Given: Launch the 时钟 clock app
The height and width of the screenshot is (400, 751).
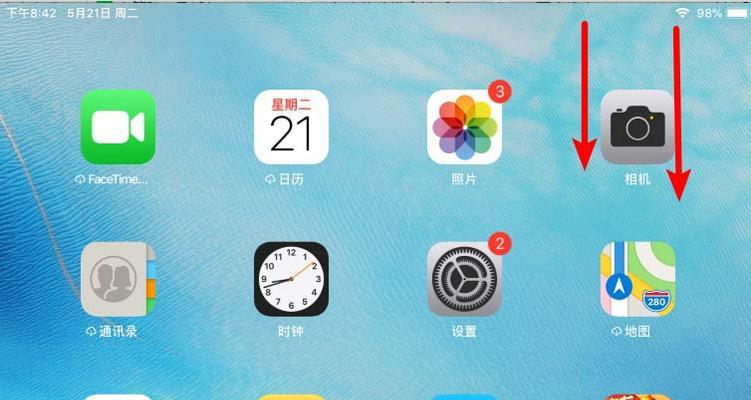Looking at the screenshot, I should (291, 278).
